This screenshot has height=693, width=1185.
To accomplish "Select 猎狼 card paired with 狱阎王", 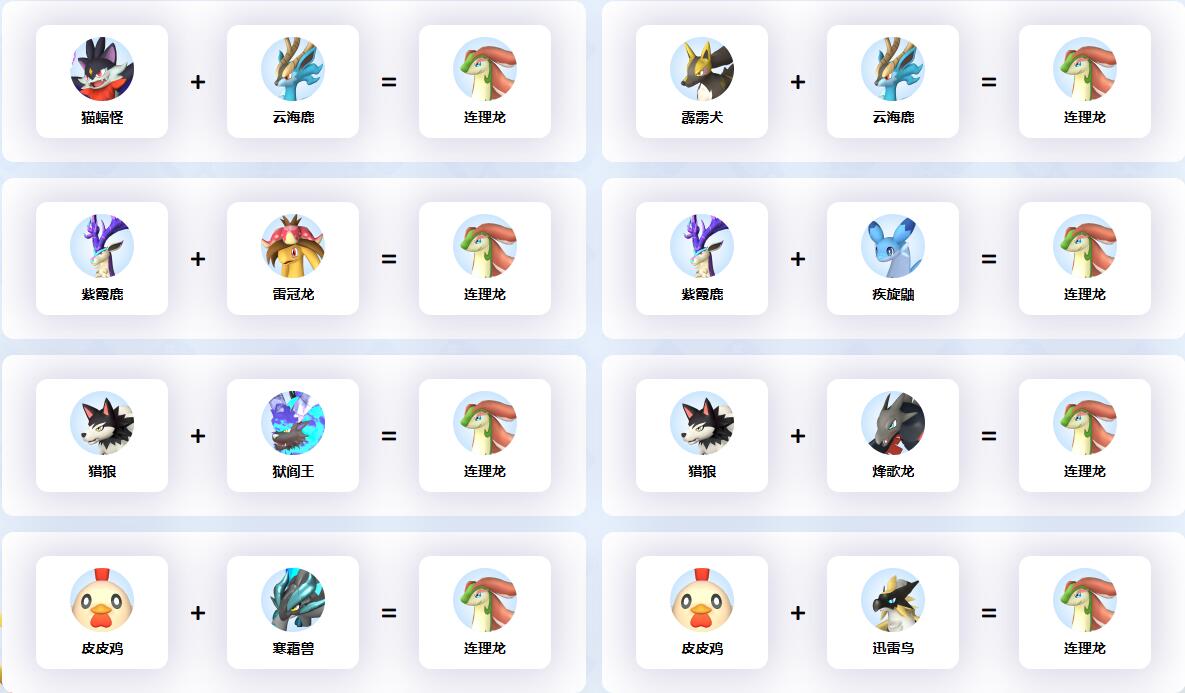I will click(102, 436).
